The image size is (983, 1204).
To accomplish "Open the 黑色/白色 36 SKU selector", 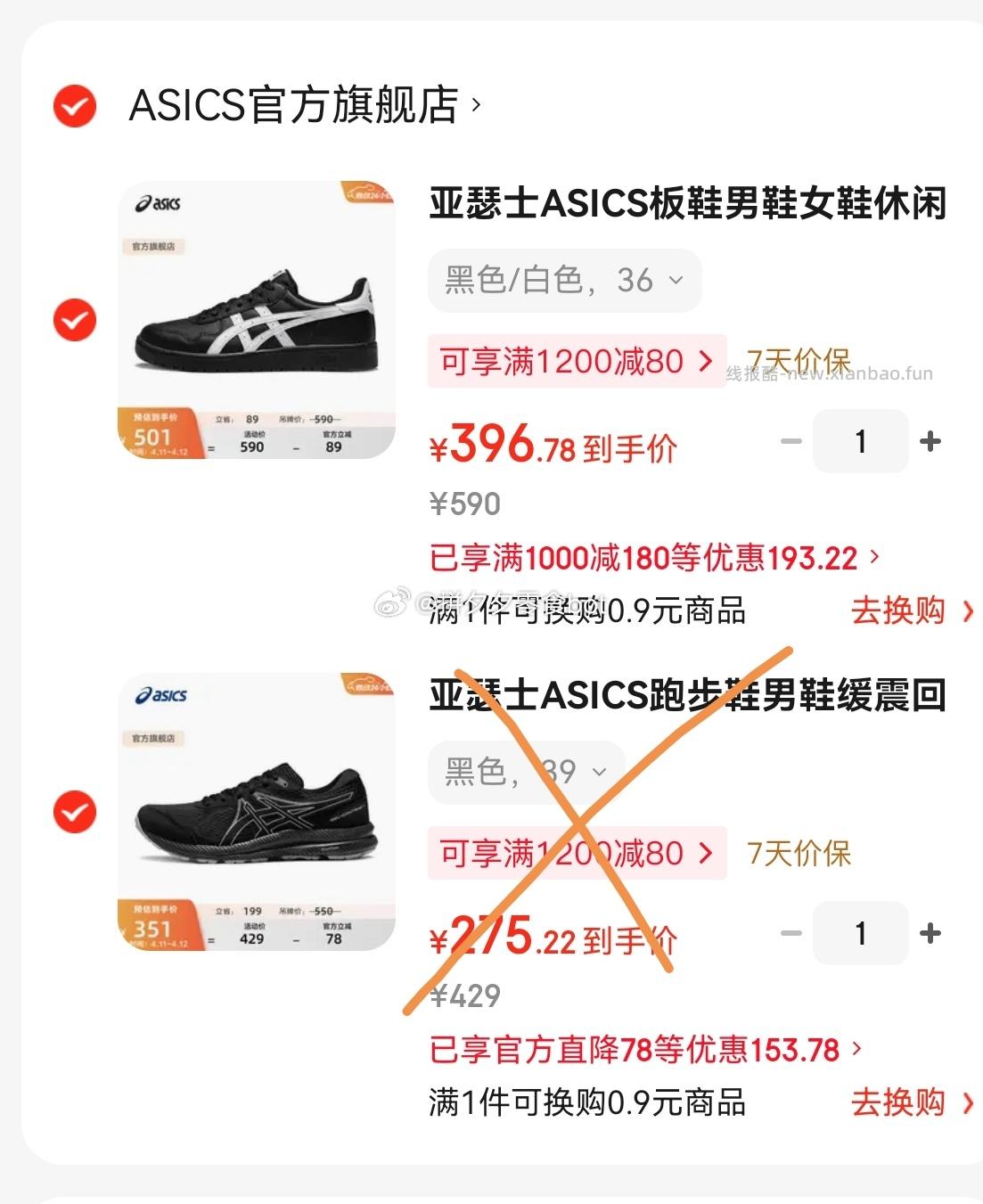I will tap(563, 281).
